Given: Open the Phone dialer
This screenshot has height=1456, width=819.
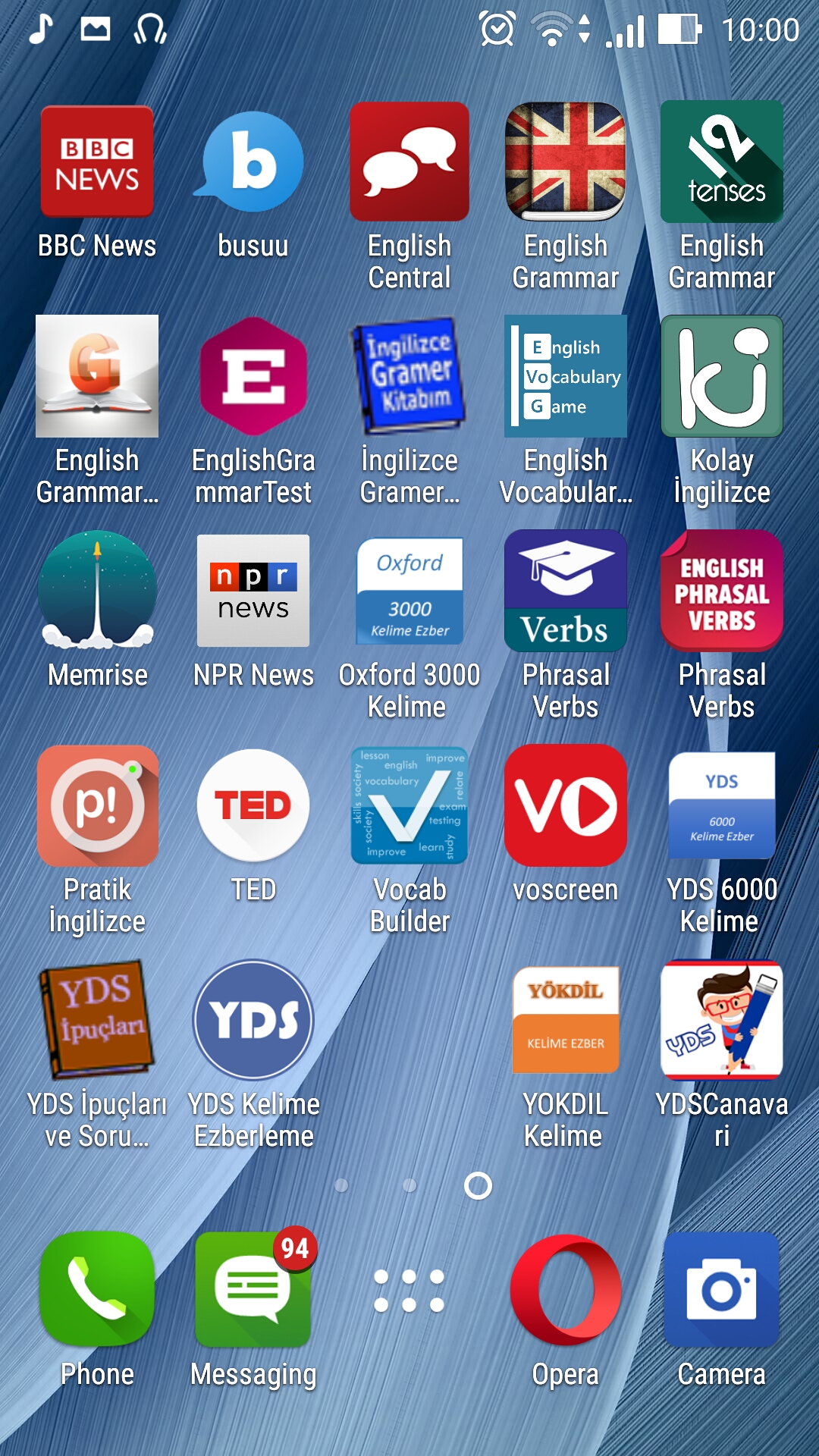Looking at the screenshot, I should pyautogui.click(x=97, y=1291).
